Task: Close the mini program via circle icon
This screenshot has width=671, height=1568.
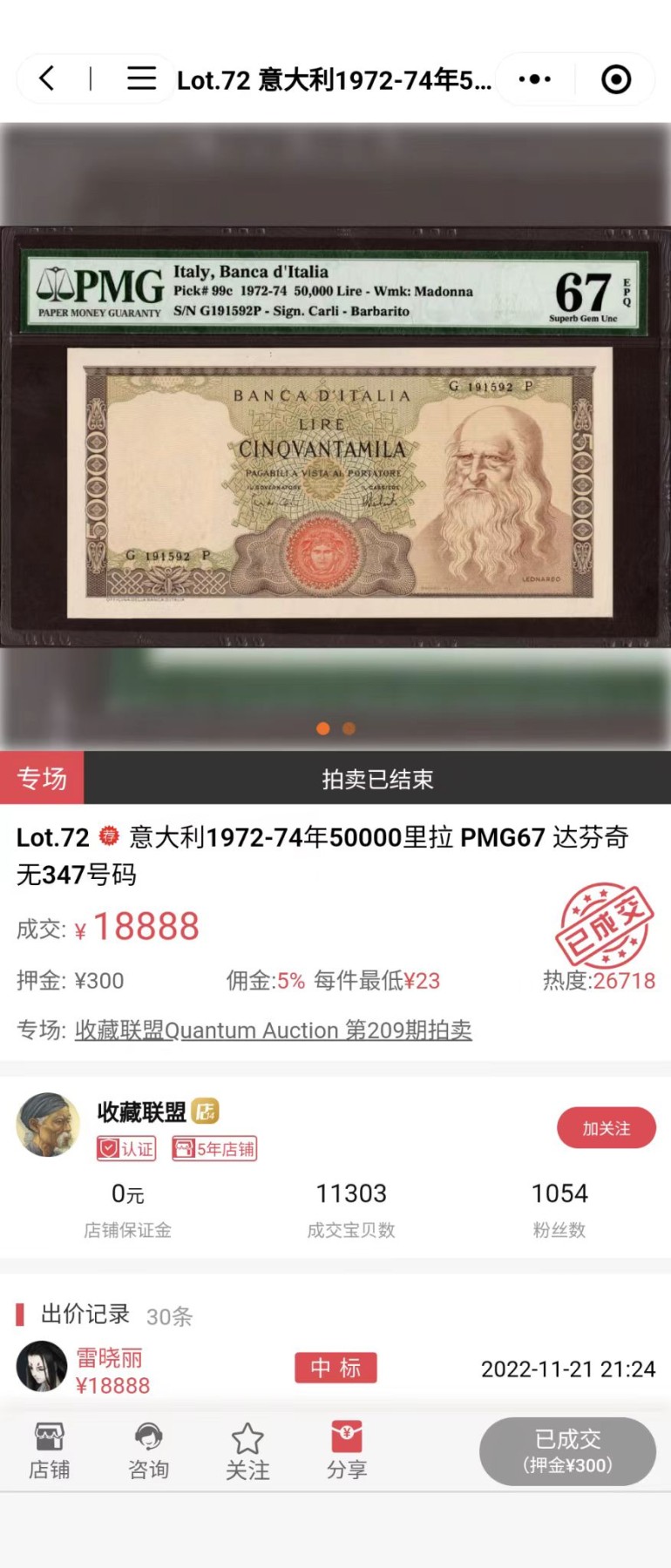Action: (616, 79)
